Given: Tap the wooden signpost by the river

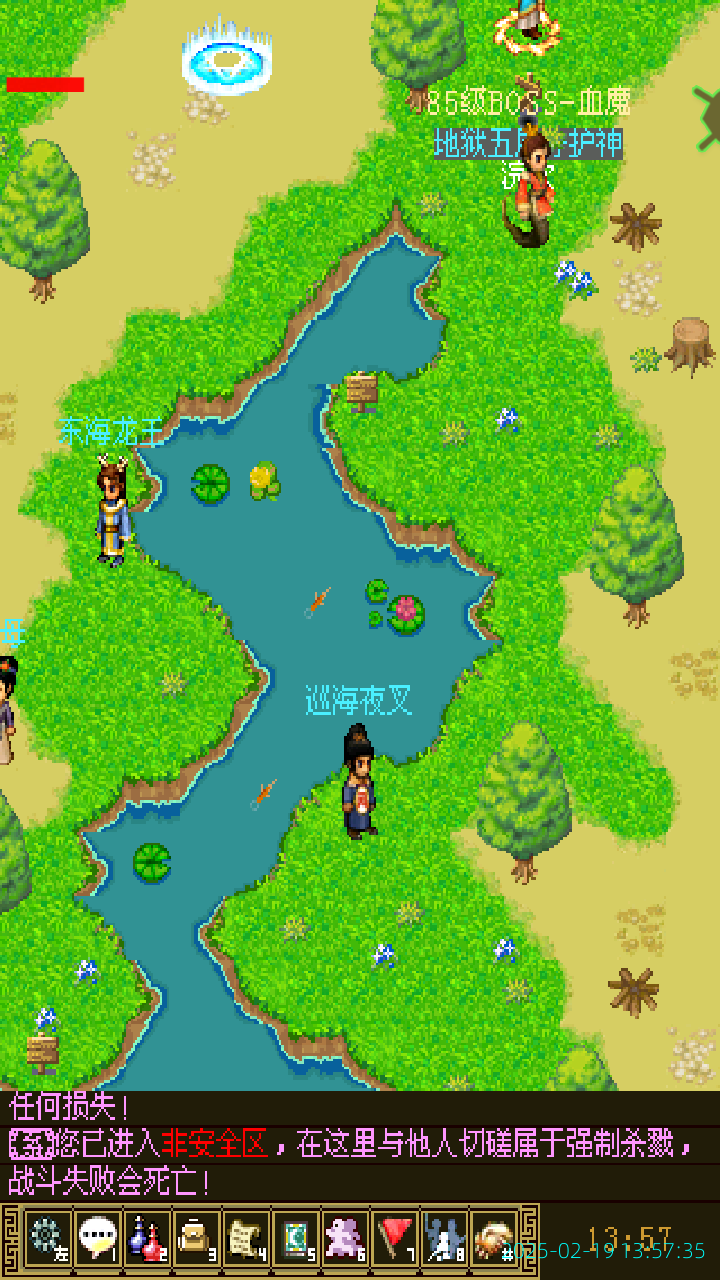Looking at the screenshot, I should 361,391.
